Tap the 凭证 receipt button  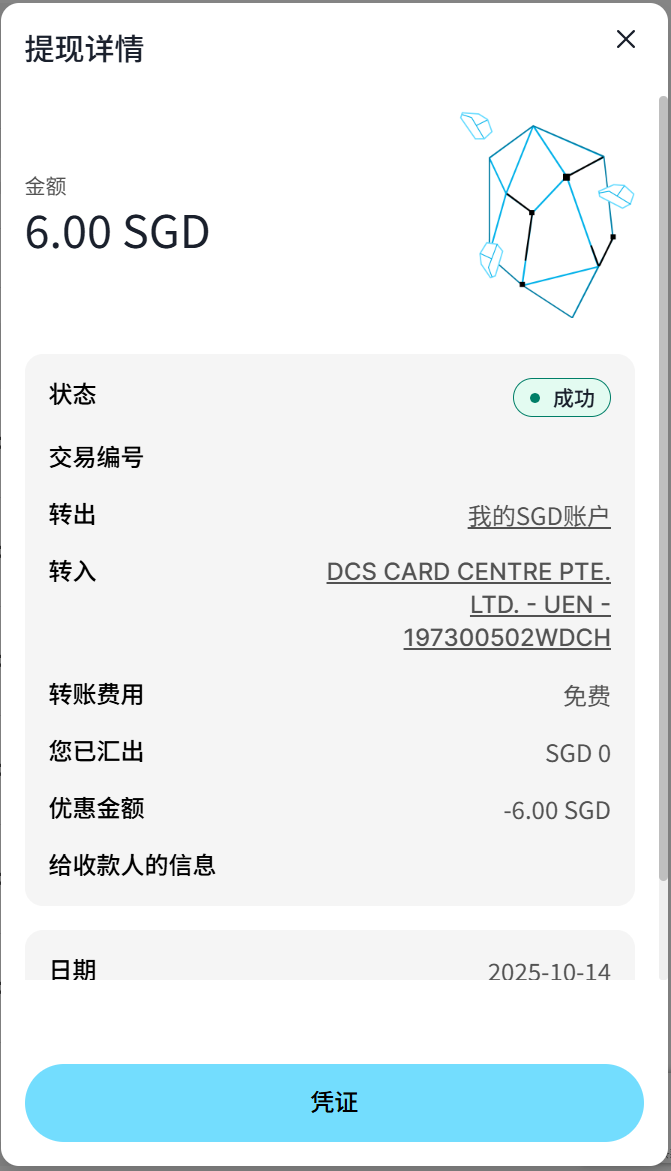[334, 1103]
